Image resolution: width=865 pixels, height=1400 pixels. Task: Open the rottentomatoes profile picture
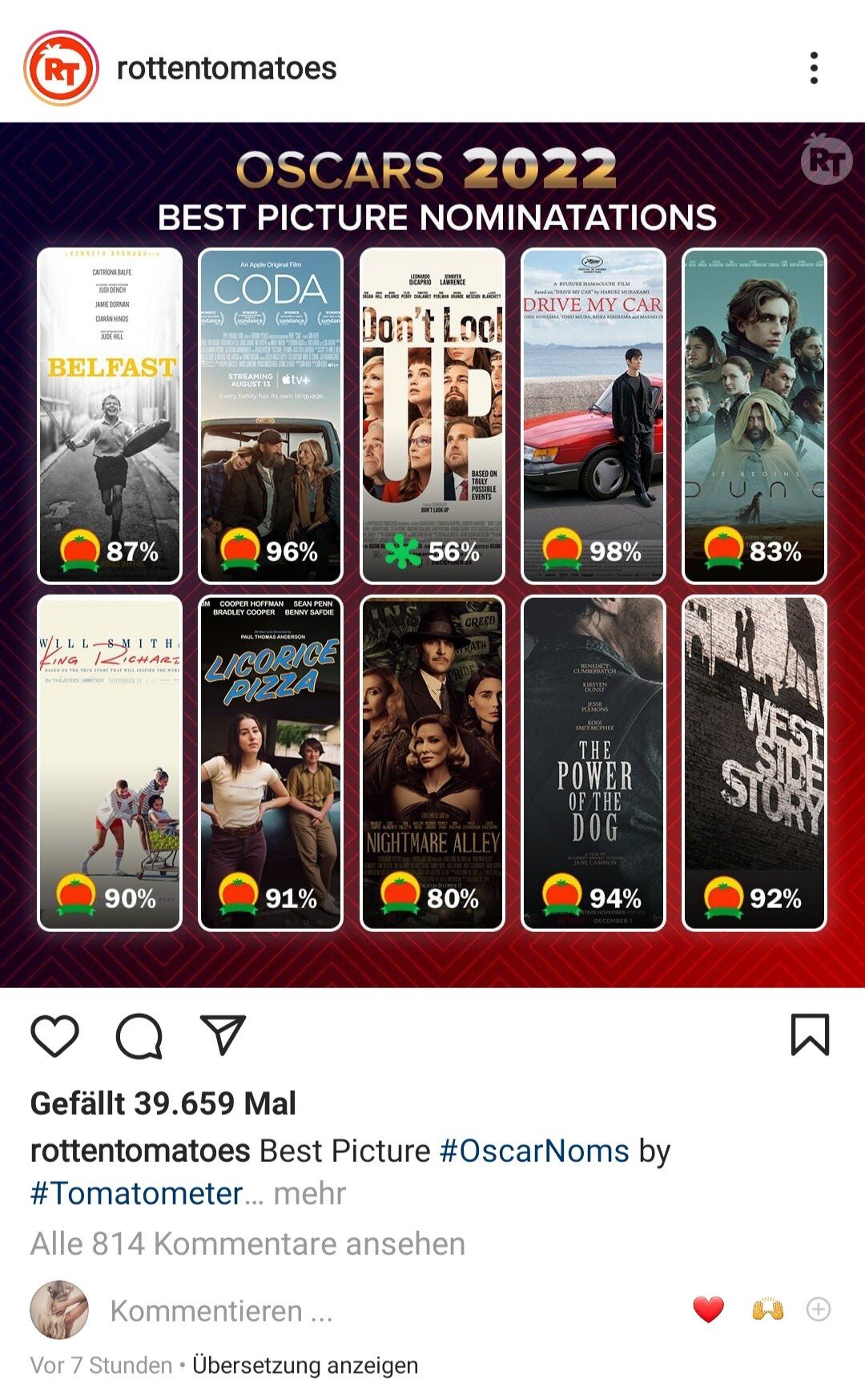61,68
